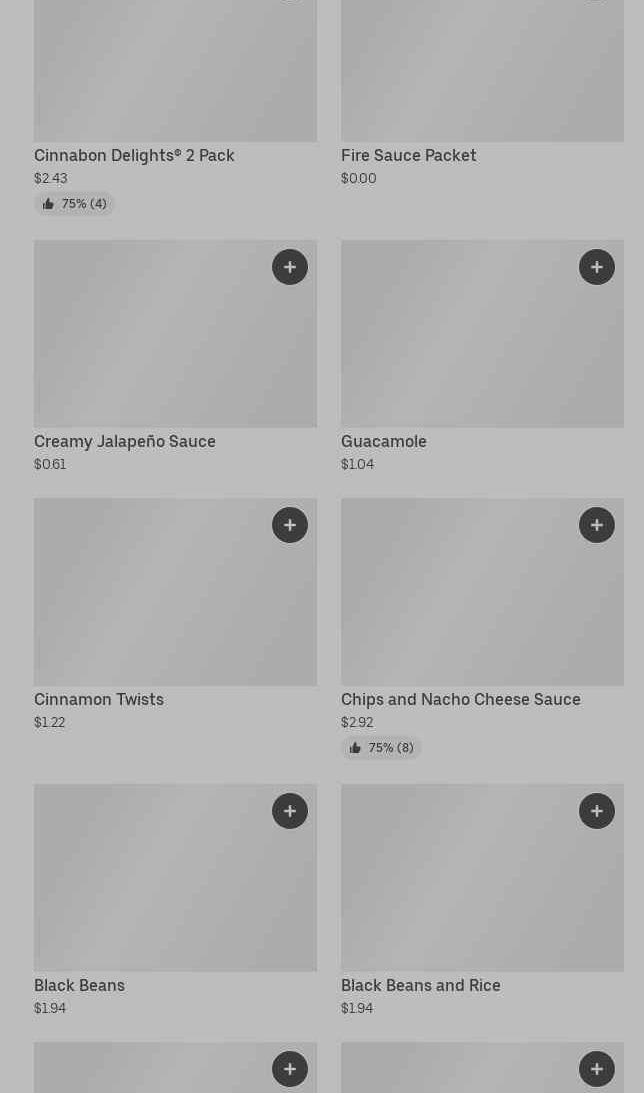Add Cinnamon Twists to the order

tap(290, 525)
